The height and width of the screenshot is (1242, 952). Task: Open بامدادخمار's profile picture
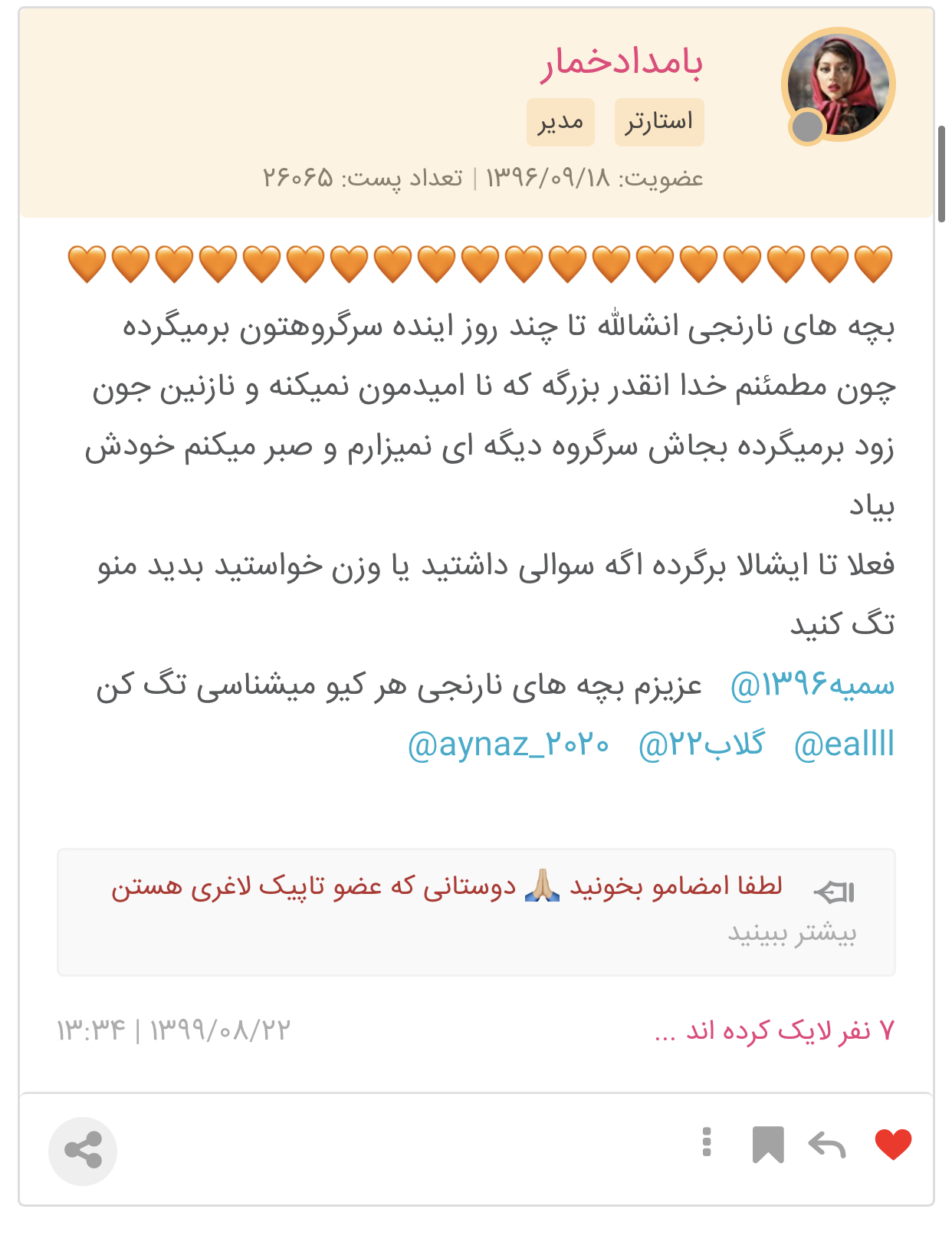point(839,85)
